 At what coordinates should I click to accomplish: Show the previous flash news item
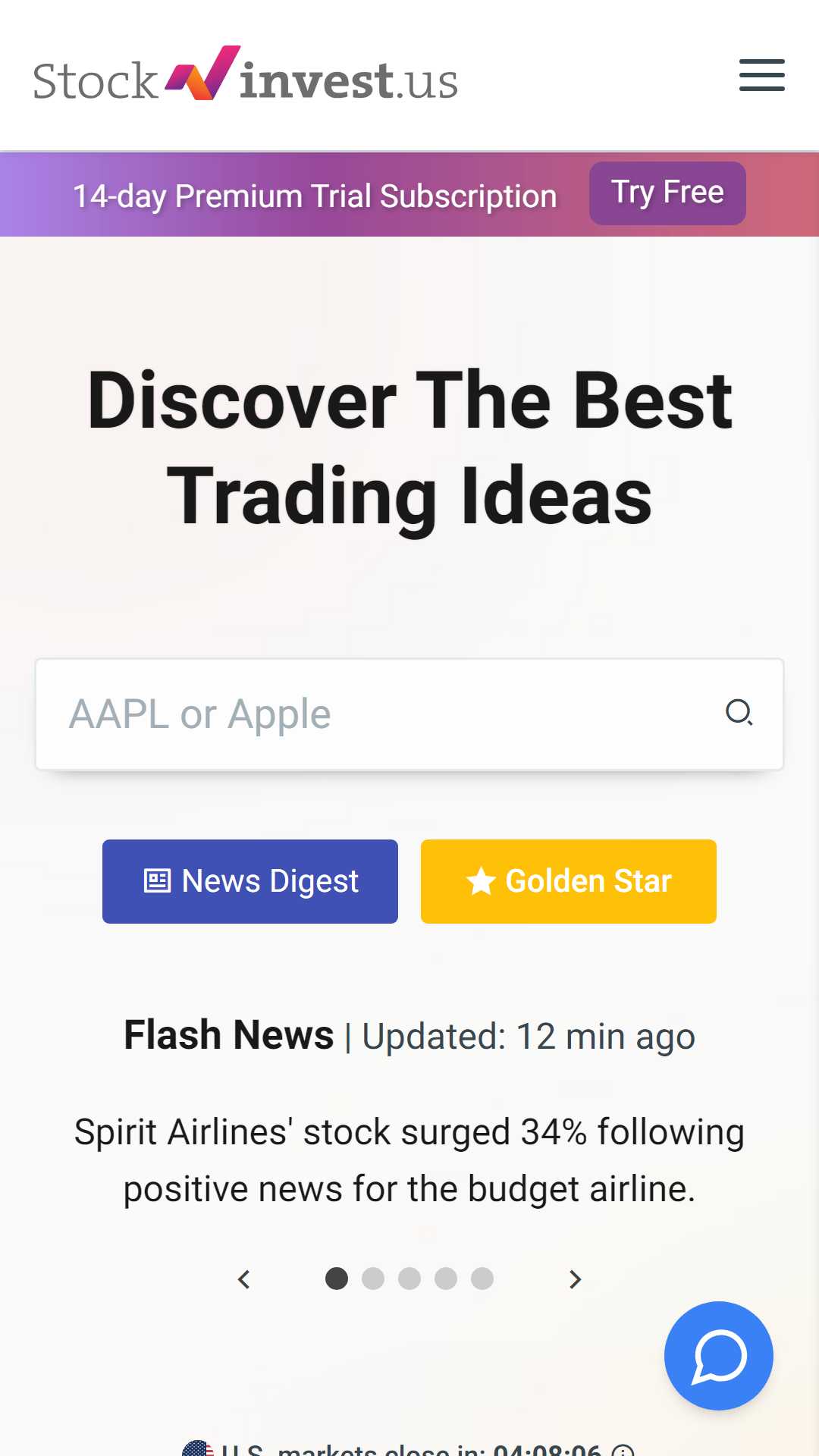coord(243,1279)
